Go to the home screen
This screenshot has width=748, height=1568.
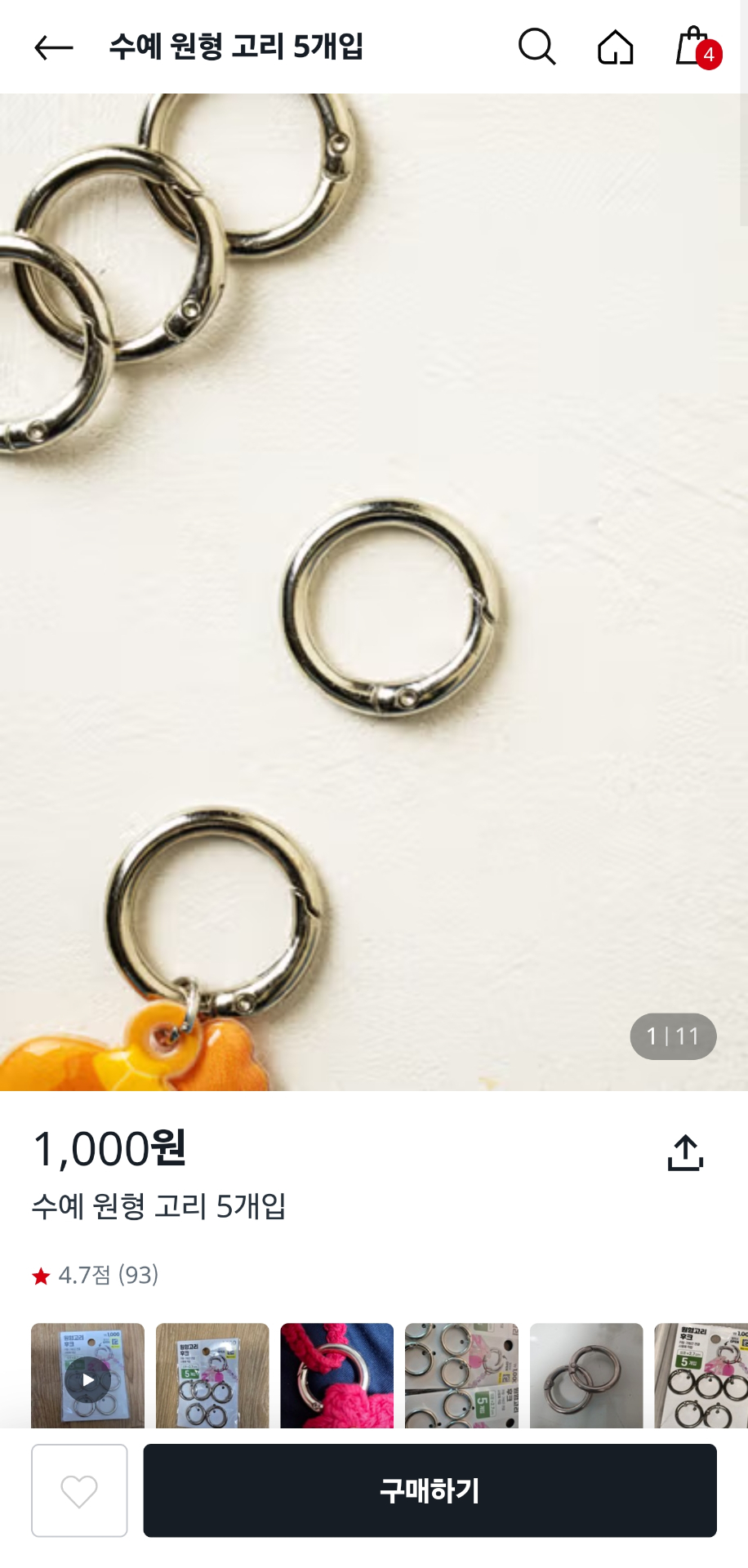[614, 47]
